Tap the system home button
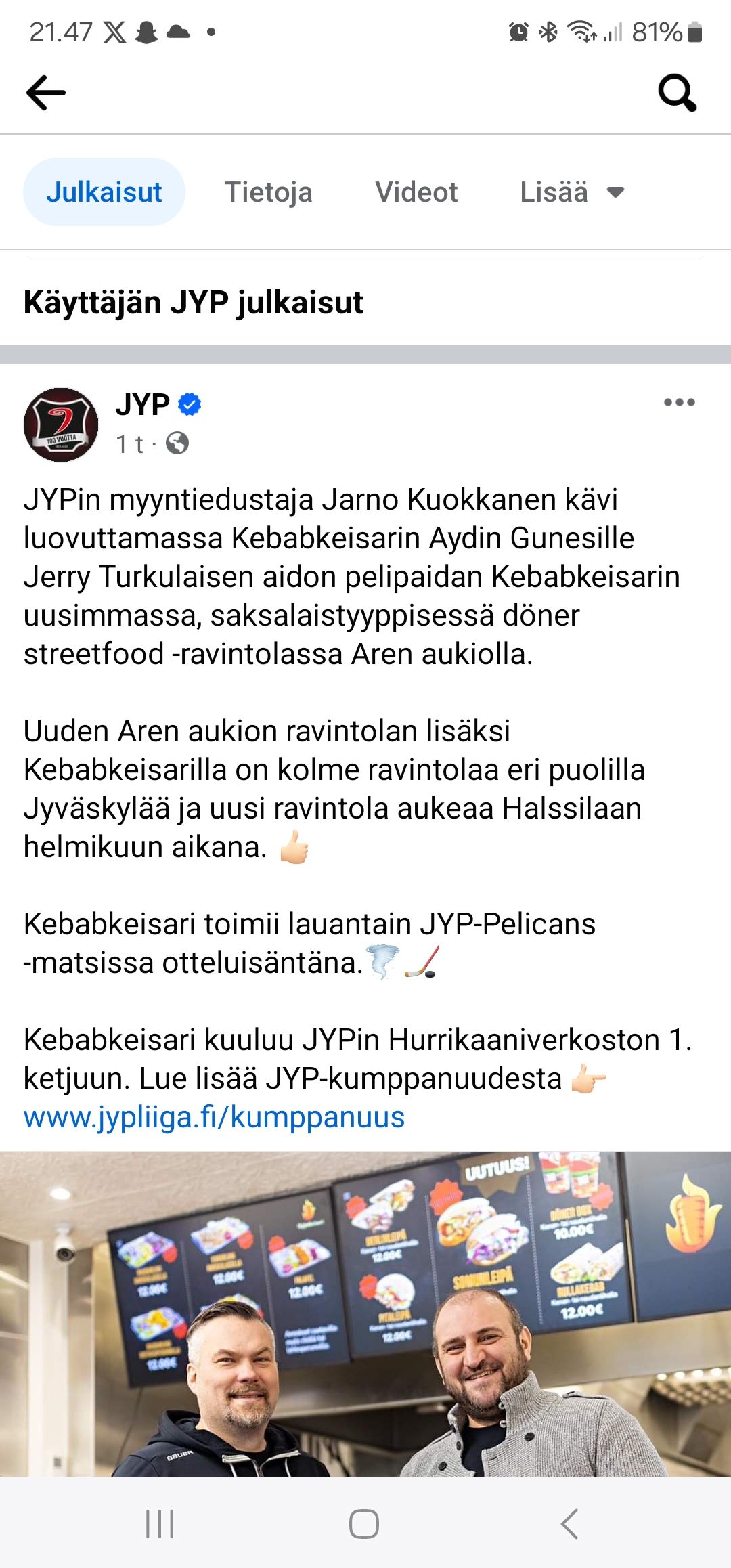Image resolution: width=731 pixels, height=1568 pixels. click(x=364, y=1524)
